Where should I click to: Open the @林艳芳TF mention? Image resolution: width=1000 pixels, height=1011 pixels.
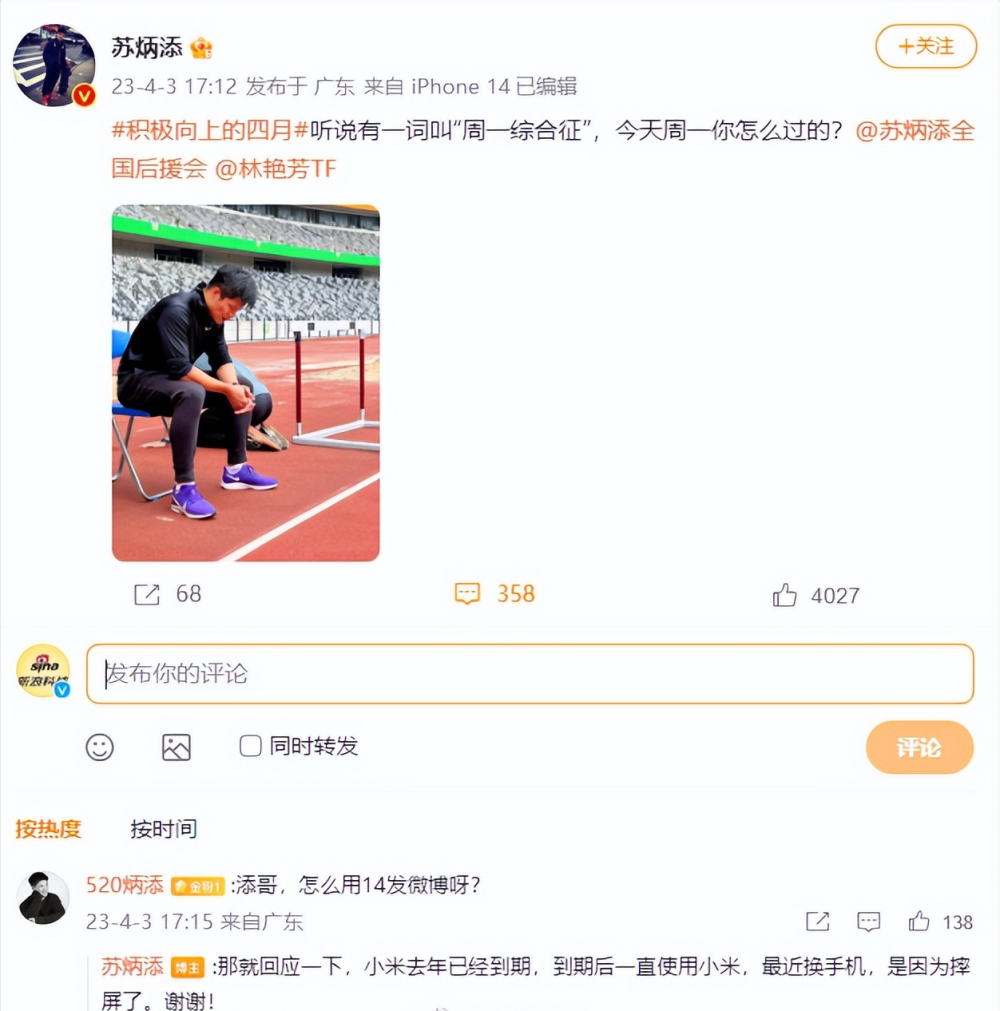274,168
